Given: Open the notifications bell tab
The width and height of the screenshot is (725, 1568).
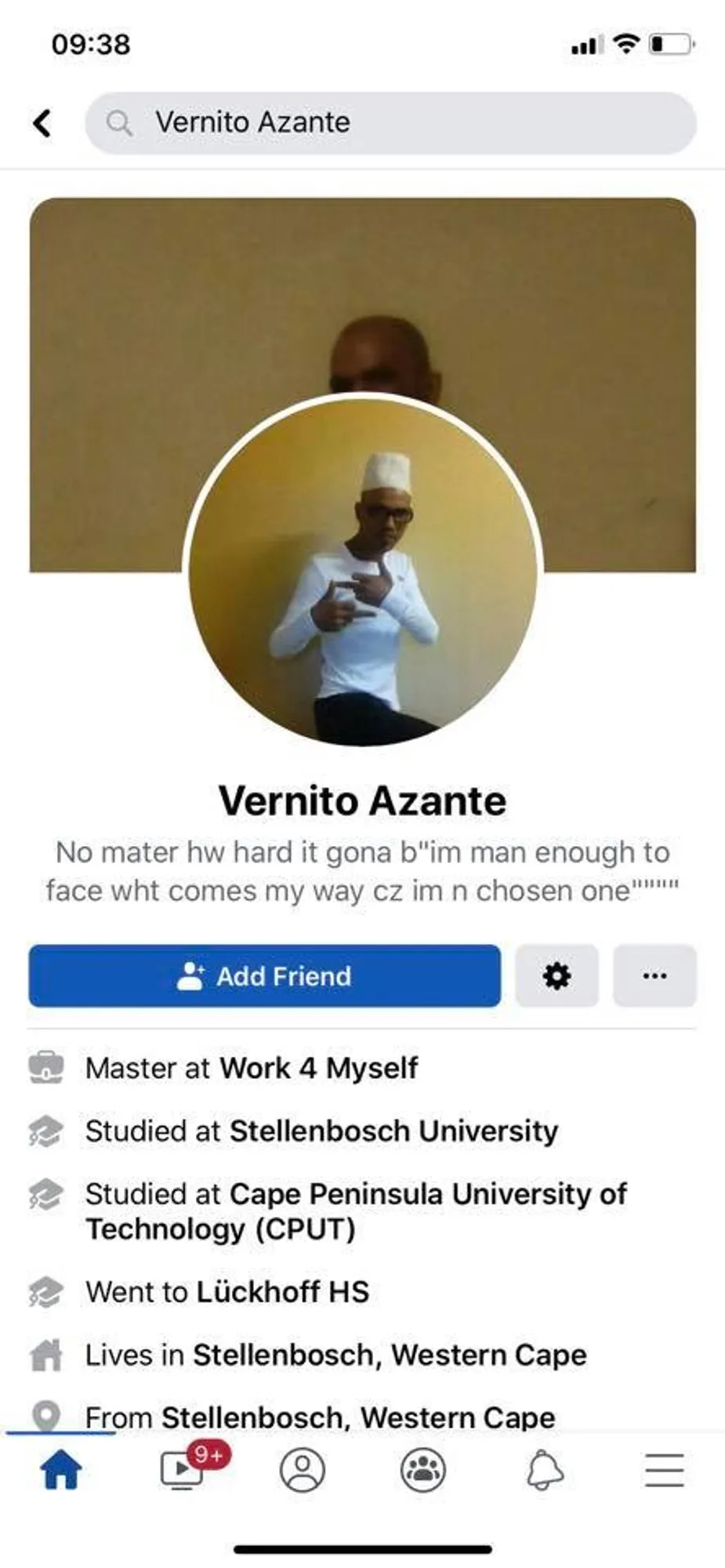Looking at the screenshot, I should (x=544, y=1469).
